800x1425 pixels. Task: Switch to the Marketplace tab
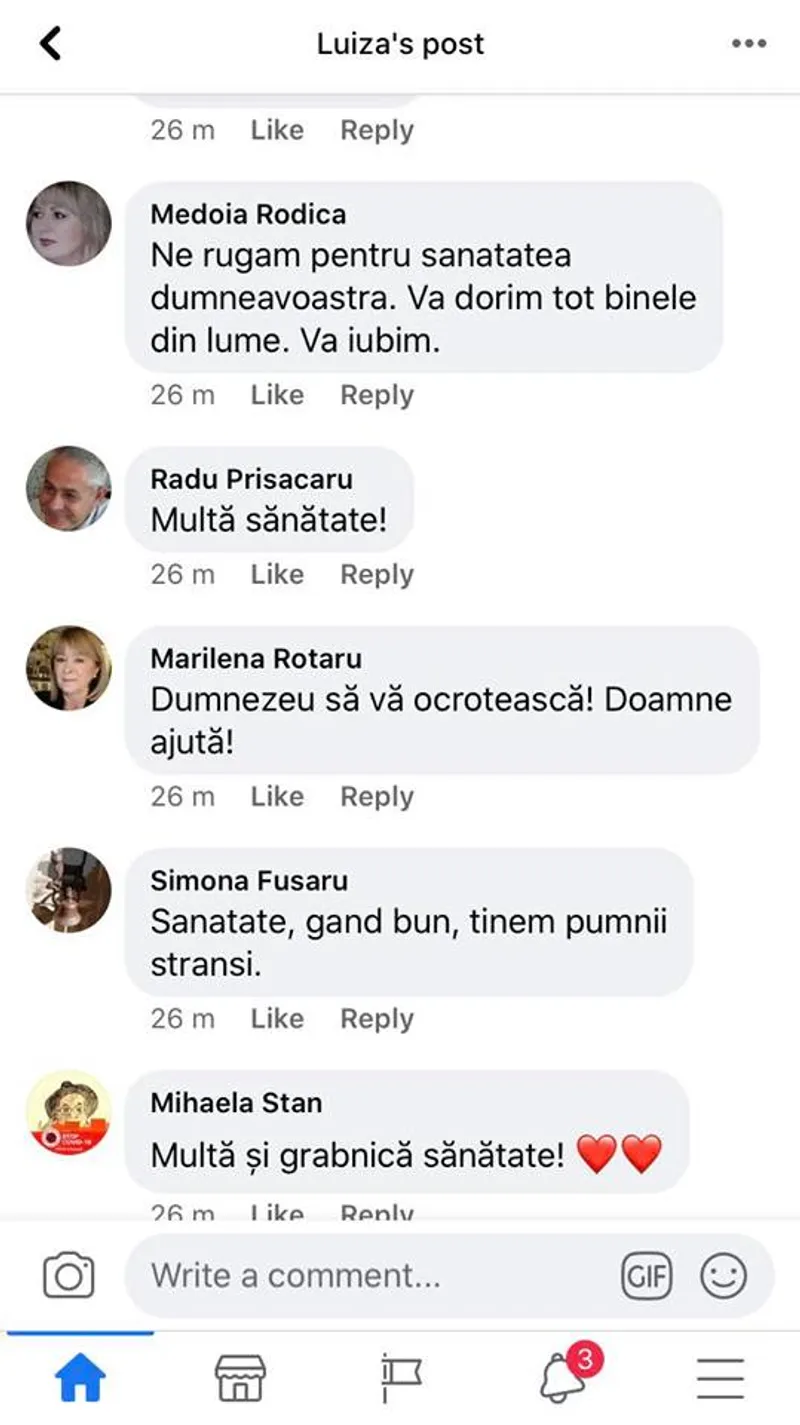pyautogui.click(x=241, y=1380)
